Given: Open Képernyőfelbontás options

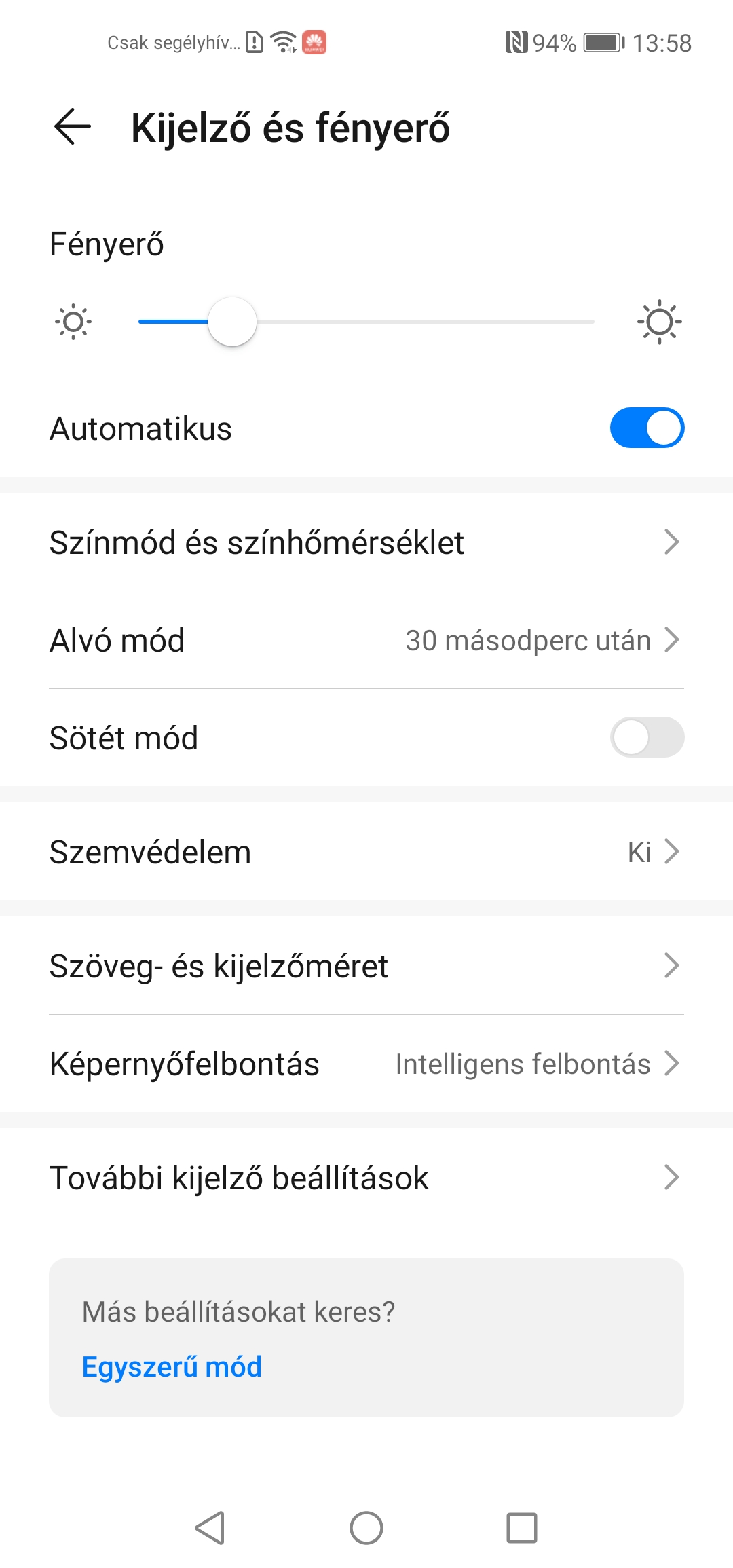Looking at the screenshot, I should [x=366, y=1064].
